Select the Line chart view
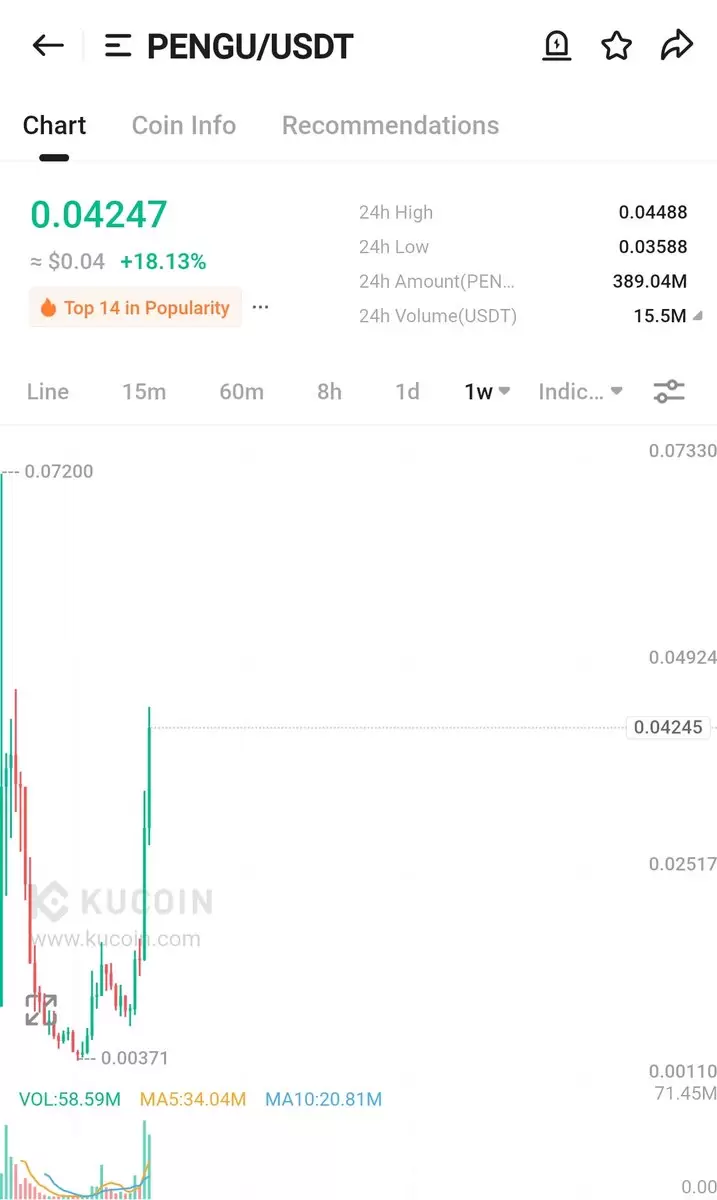 coord(48,391)
